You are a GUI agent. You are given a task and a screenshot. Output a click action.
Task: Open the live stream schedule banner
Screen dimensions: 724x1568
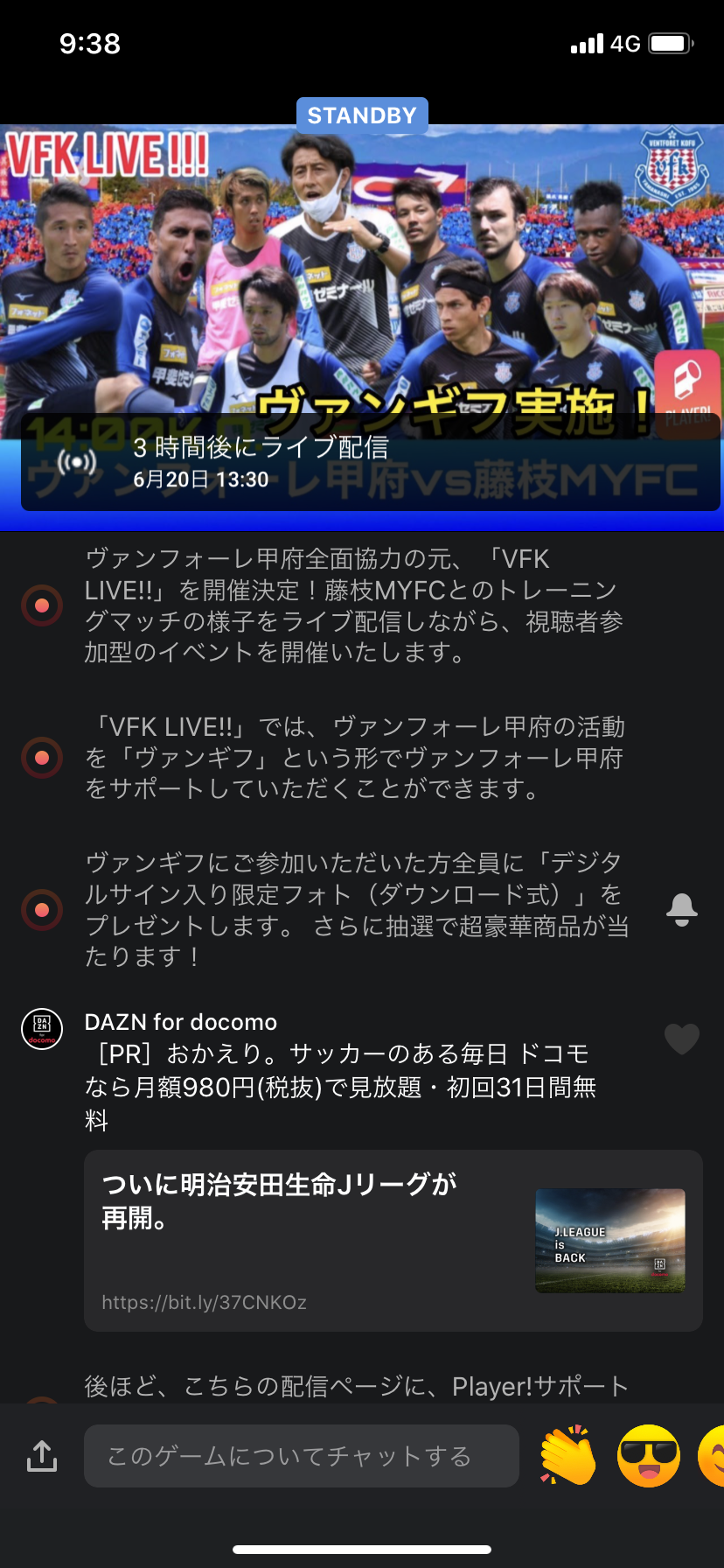tap(370, 462)
